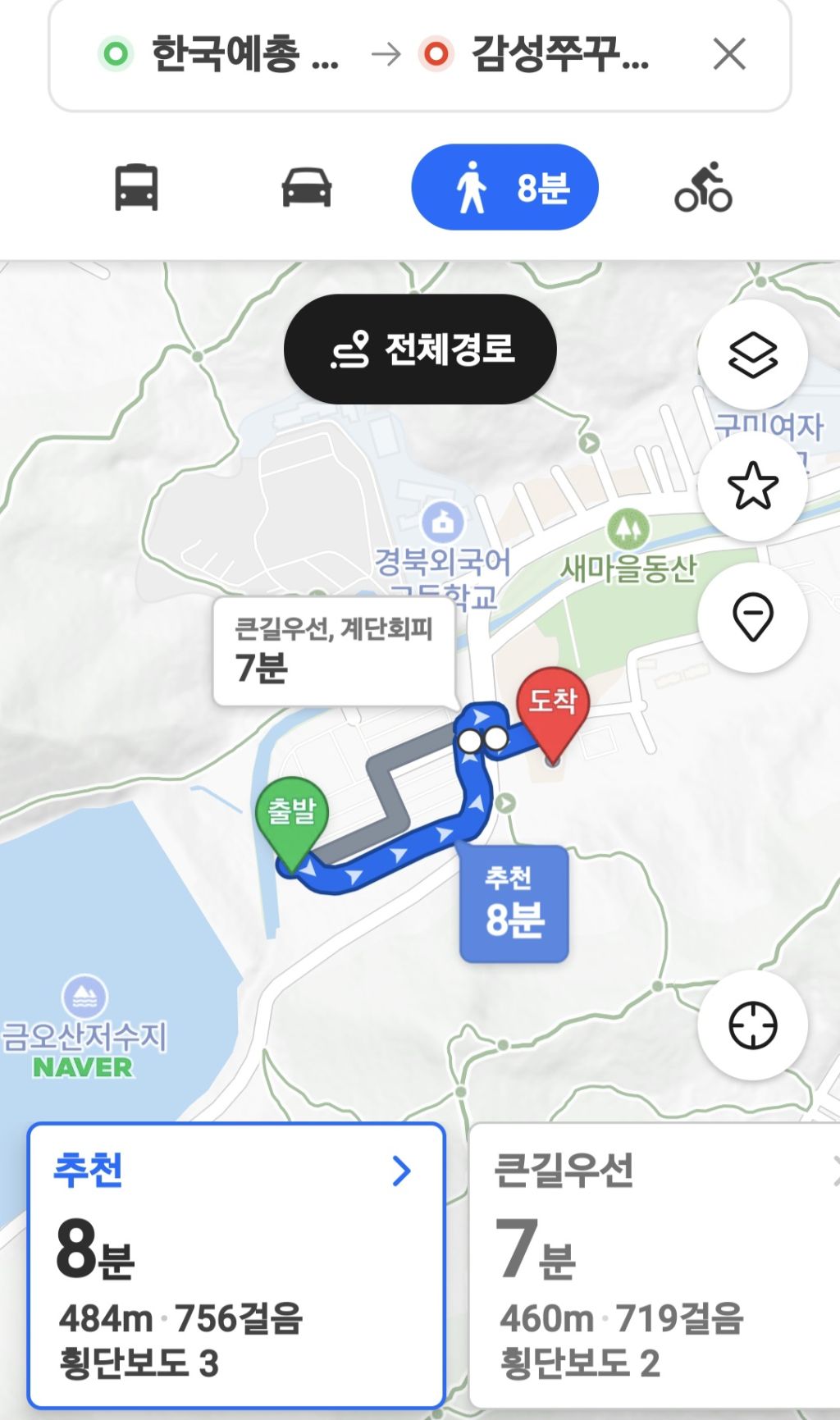Tap the 추천 8분 label on the map
This screenshot has height=1420, width=840.
[x=514, y=904]
